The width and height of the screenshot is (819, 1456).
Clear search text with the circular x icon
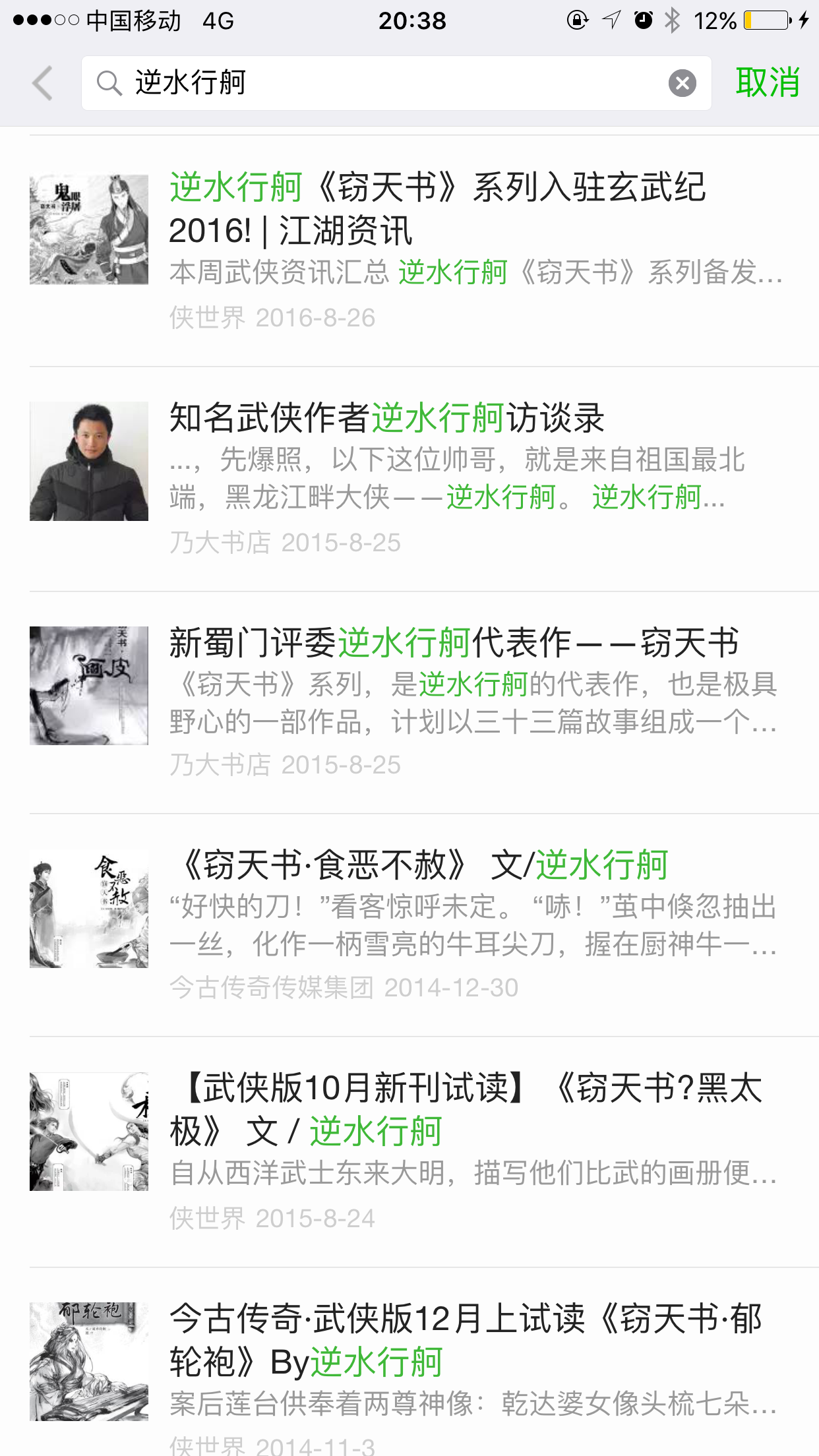click(x=683, y=83)
